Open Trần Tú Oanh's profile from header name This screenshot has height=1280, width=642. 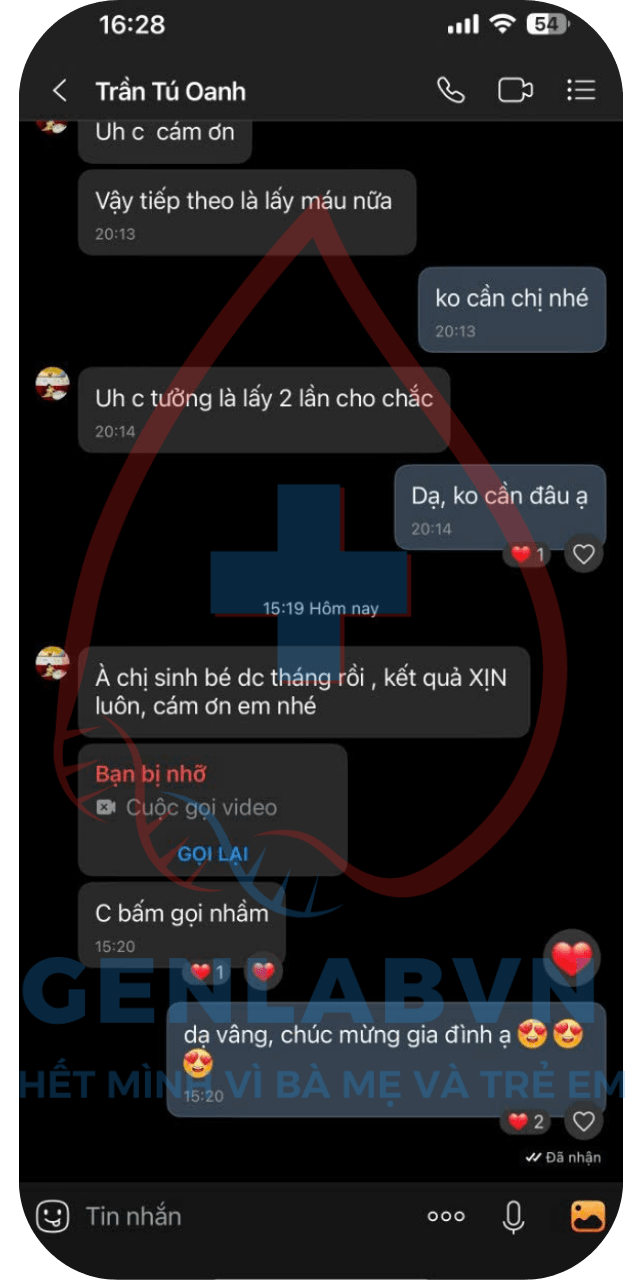(x=170, y=91)
